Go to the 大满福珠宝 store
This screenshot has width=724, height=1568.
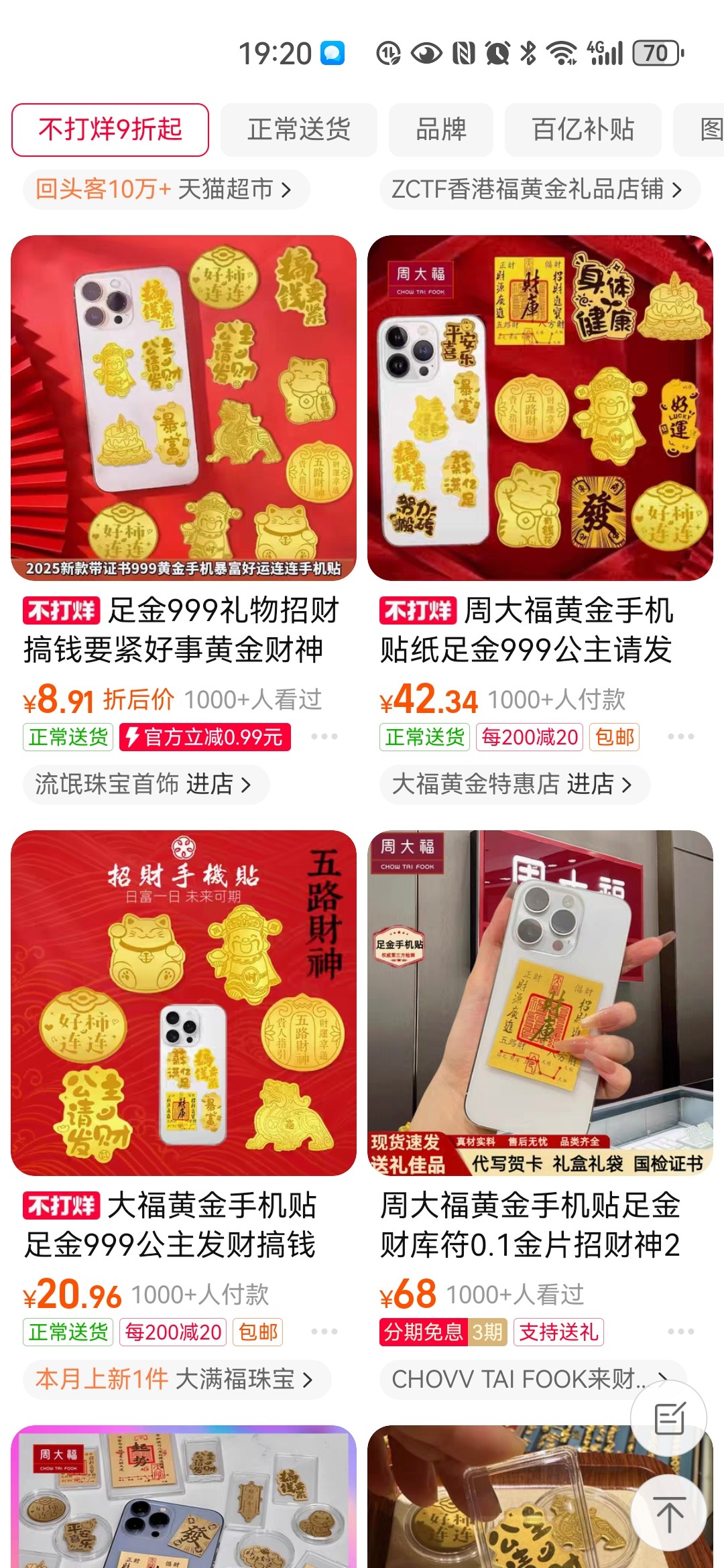pos(176,1379)
